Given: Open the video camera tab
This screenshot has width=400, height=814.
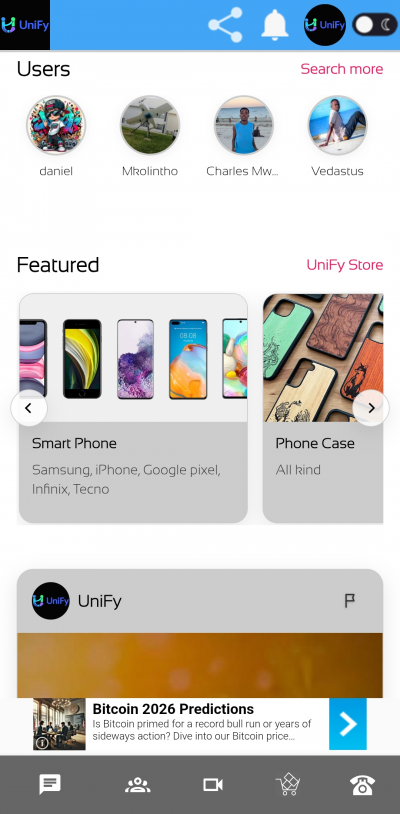Looking at the screenshot, I should point(213,785).
